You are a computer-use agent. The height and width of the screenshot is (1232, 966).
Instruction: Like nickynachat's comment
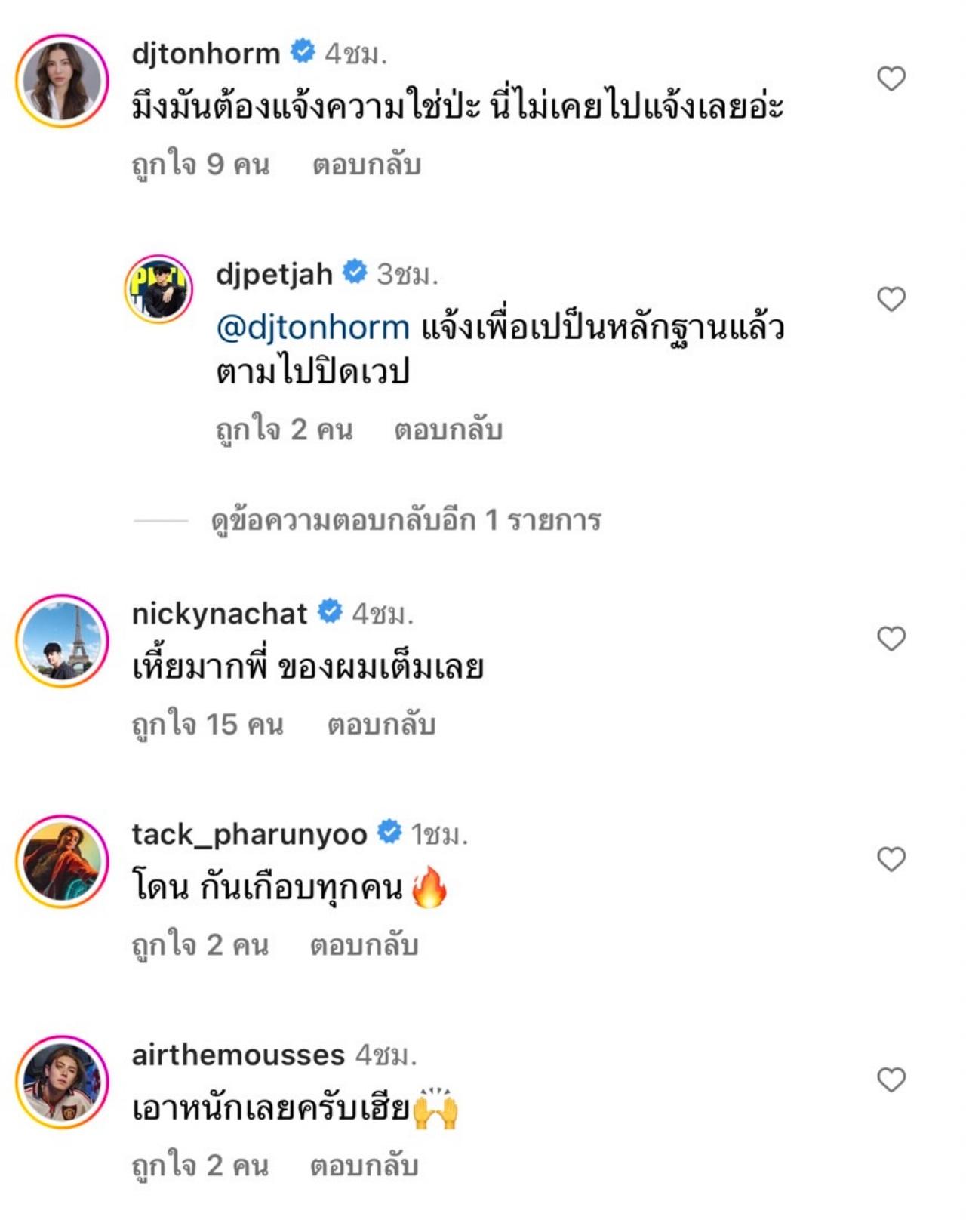891,639
